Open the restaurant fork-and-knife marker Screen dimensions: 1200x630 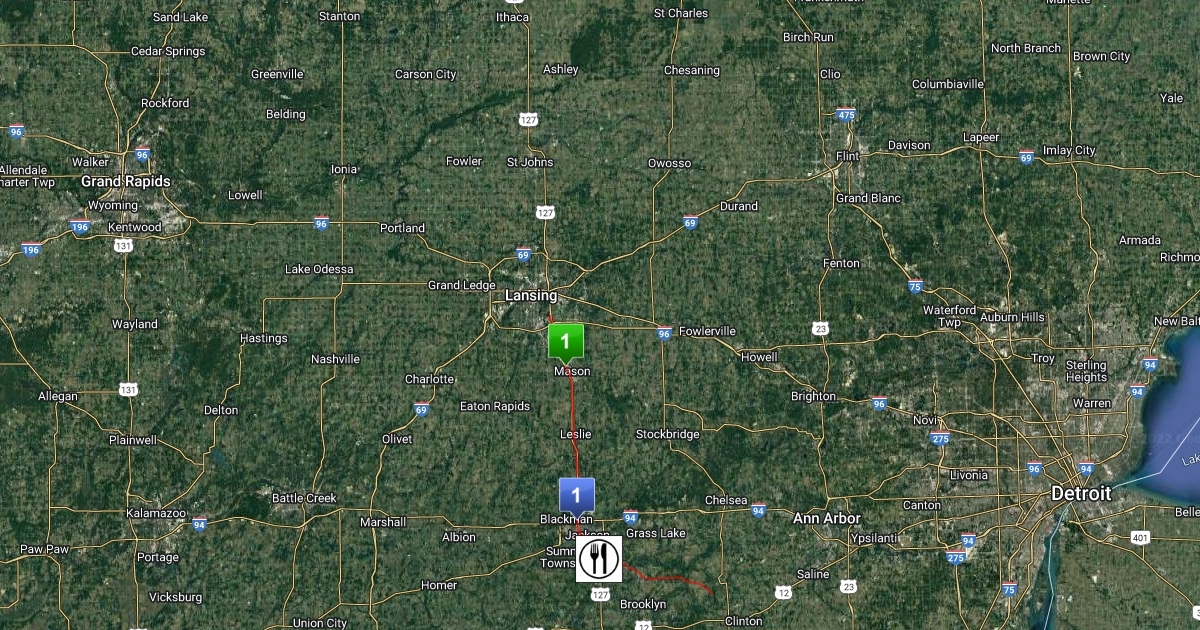(x=599, y=559)
